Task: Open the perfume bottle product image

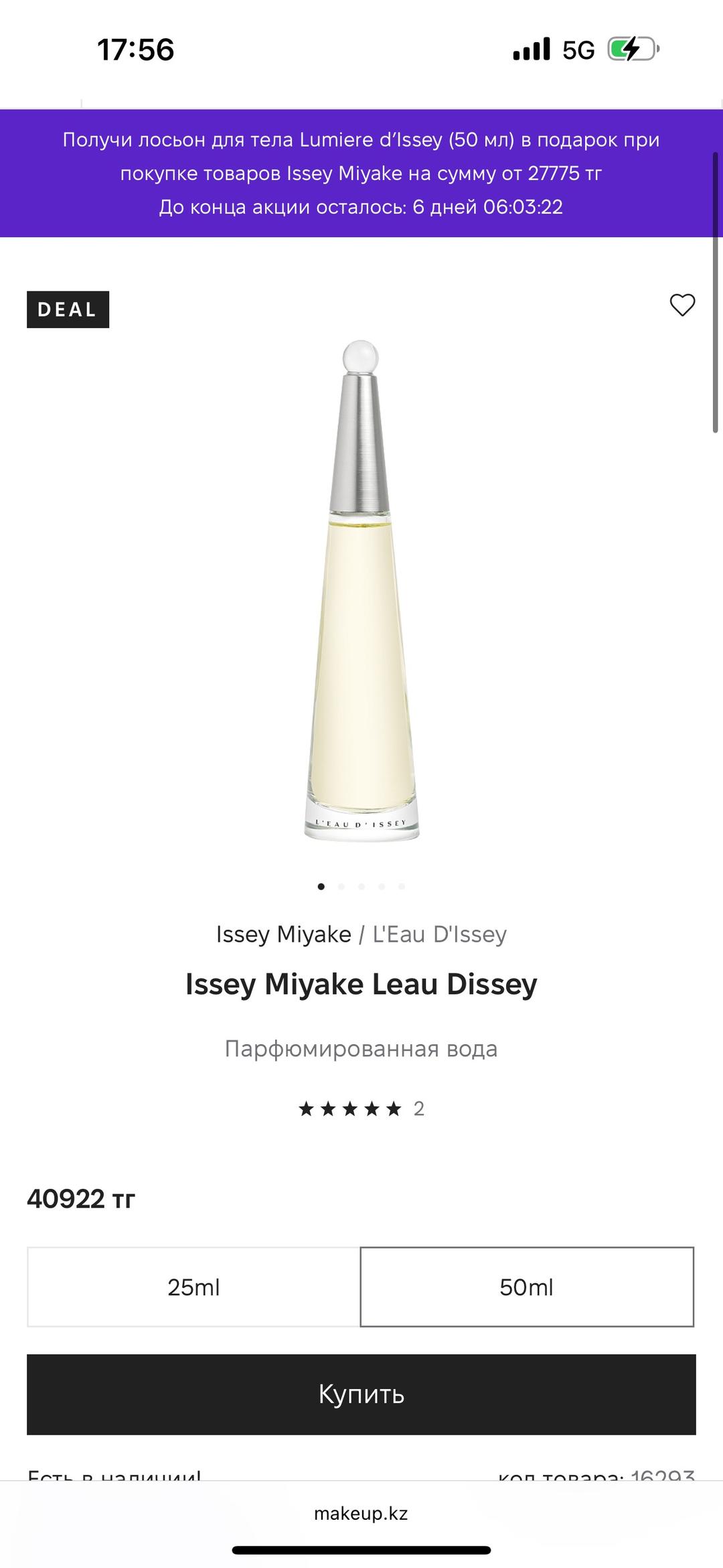Action: [x=361, y=589]
